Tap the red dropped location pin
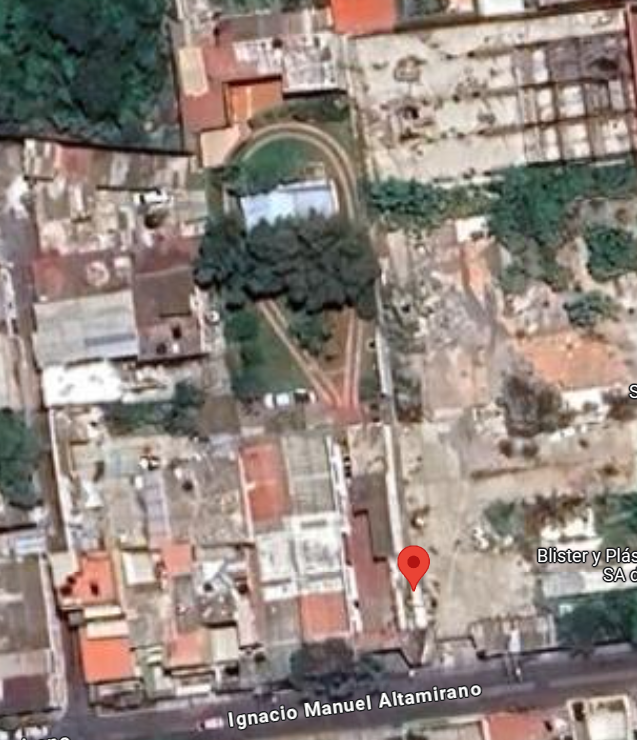Viewport: 637px width, 740px height. 413,565
